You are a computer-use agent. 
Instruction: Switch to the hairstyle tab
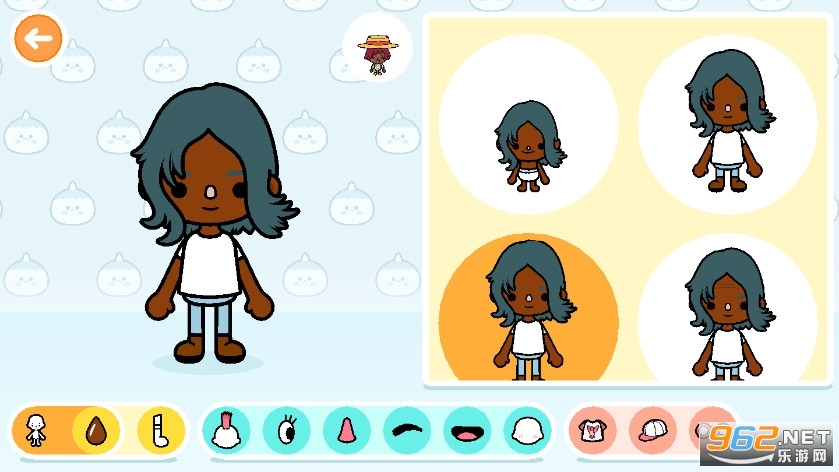point(226,431)
